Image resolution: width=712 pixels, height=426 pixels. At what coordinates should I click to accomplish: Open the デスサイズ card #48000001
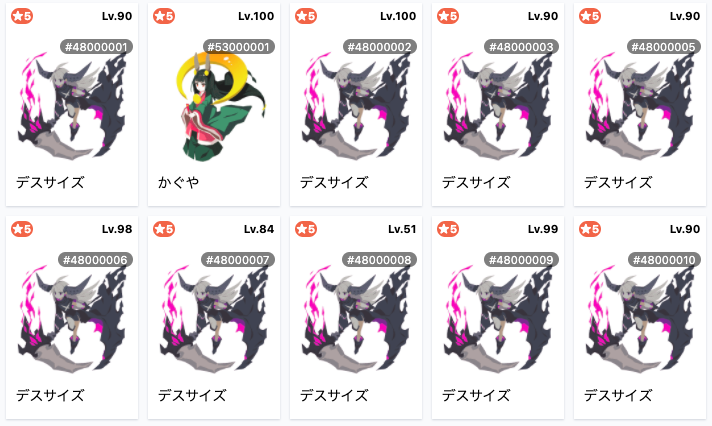(x=71, y=105)
